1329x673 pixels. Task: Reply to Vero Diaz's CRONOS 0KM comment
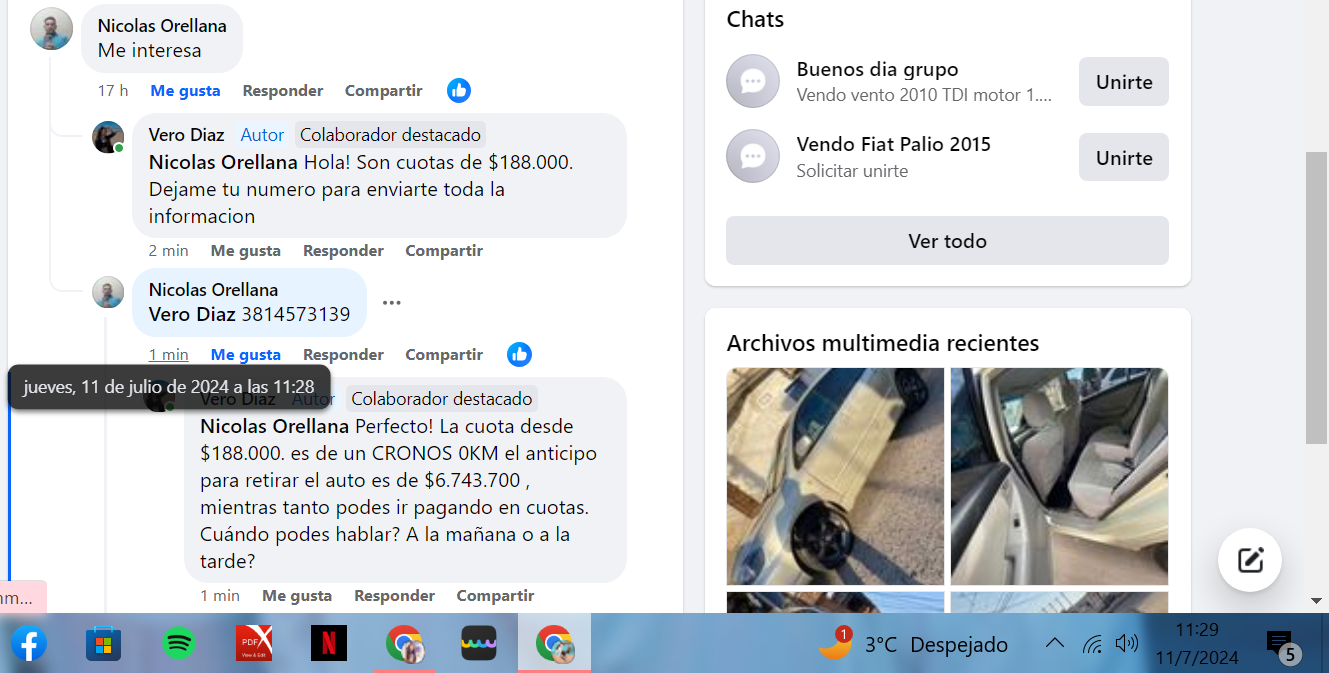tap(394, 596)
